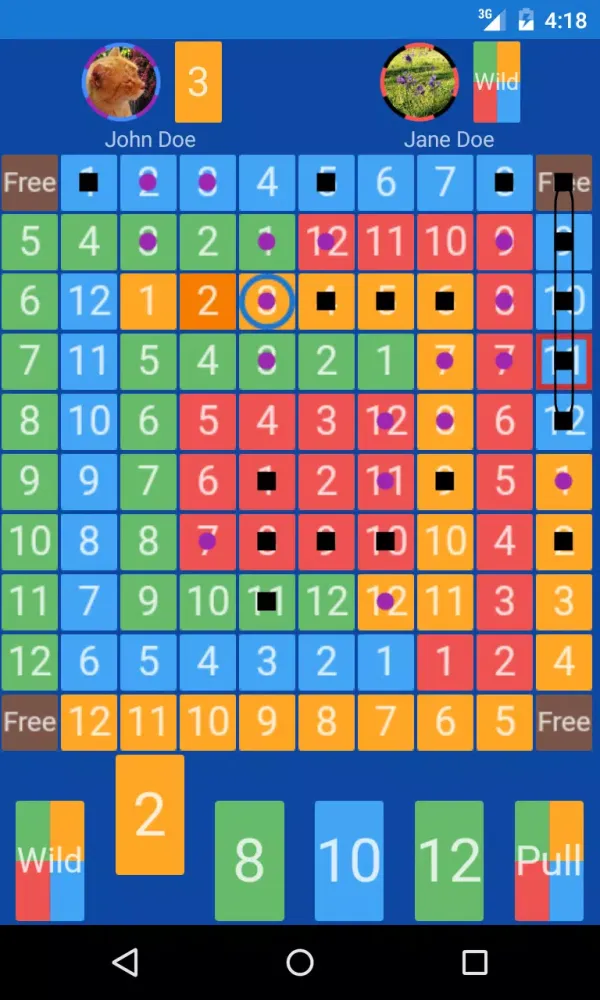This screenshot has height=1000, width=600.
Task: Pick the blue 10 card in hand
Action: (x=349, y=860)
